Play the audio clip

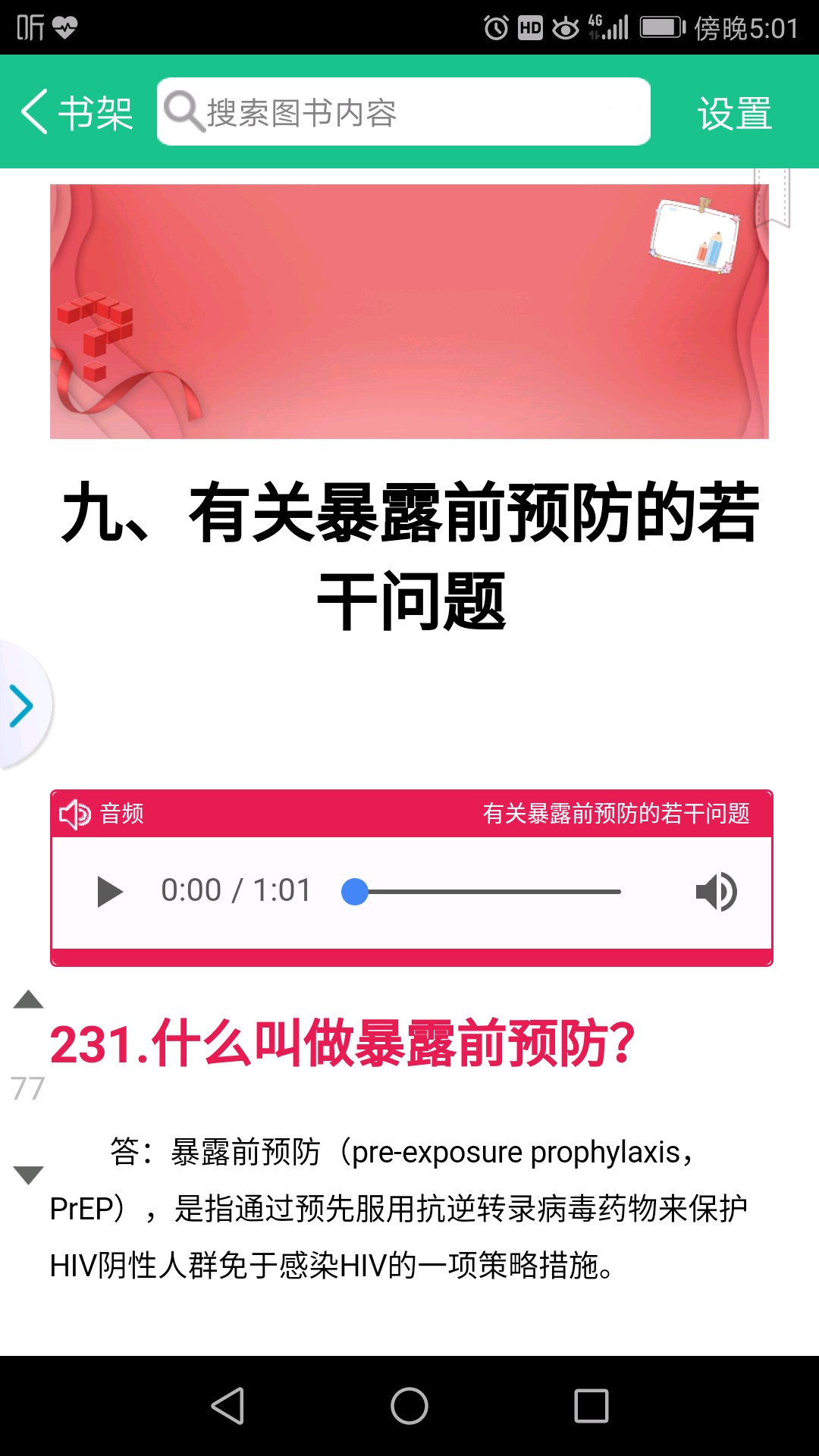[x=110, y=891]
